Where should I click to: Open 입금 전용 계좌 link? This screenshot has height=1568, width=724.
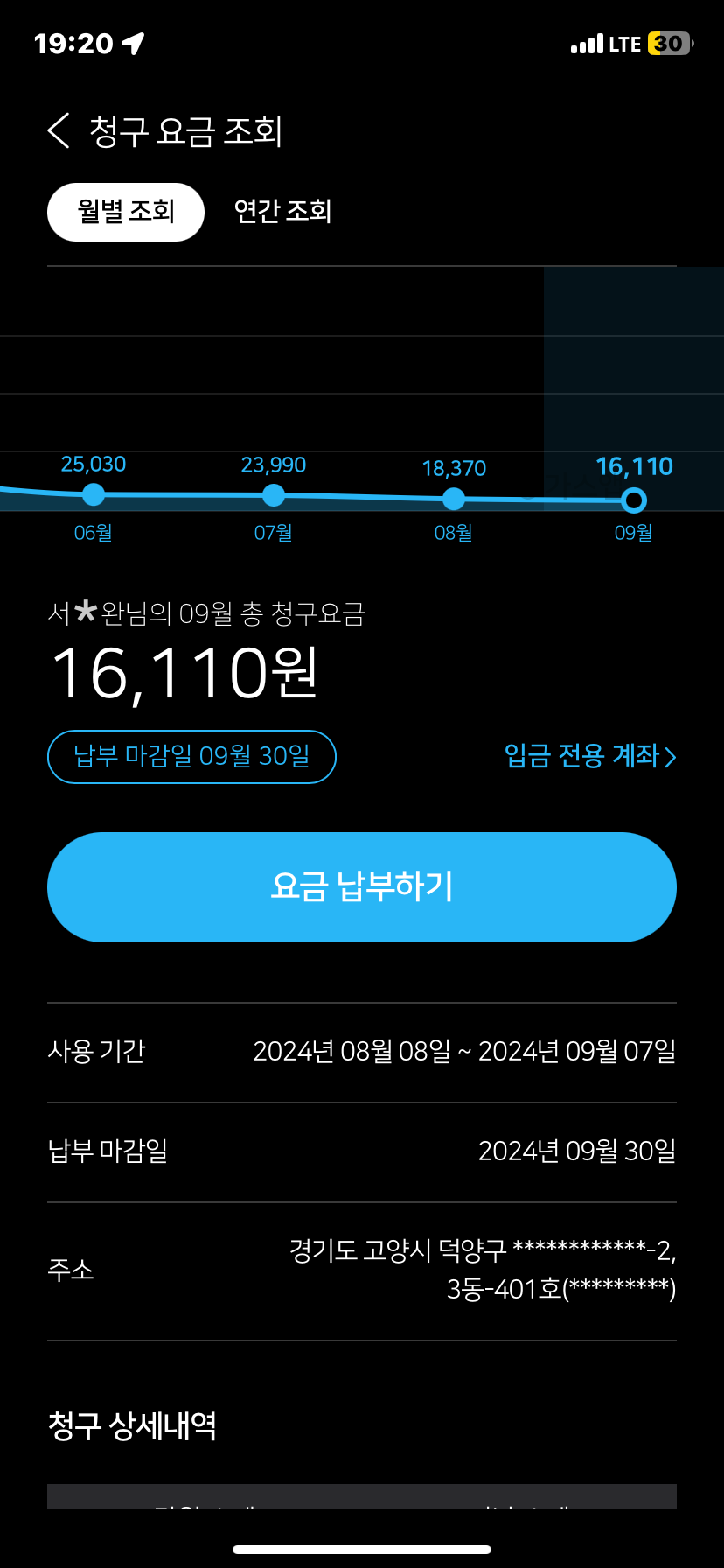(x=590, y=756)
